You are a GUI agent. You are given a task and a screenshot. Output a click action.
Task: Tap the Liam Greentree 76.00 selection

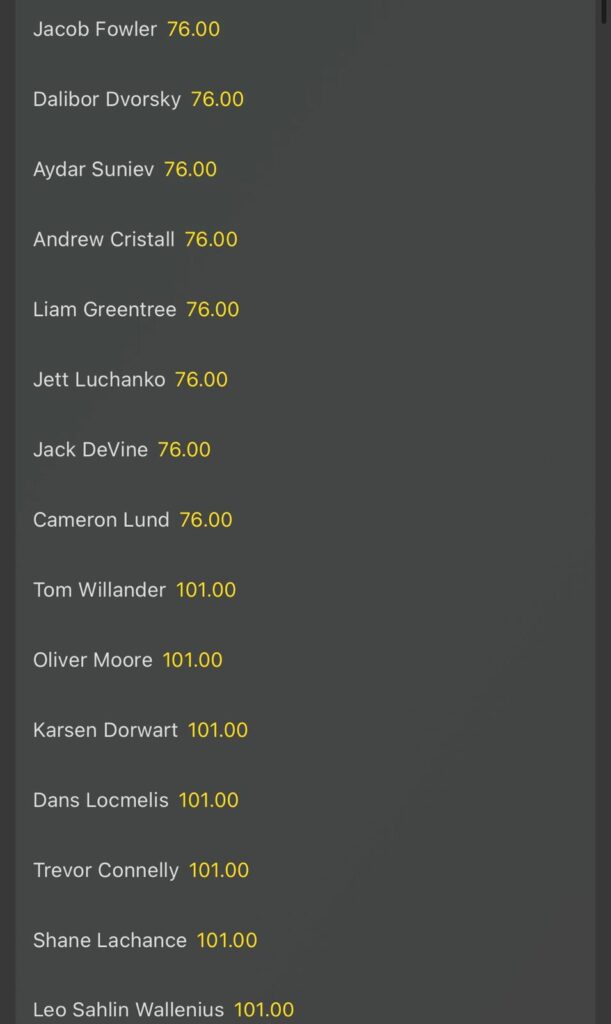[305, 310]
